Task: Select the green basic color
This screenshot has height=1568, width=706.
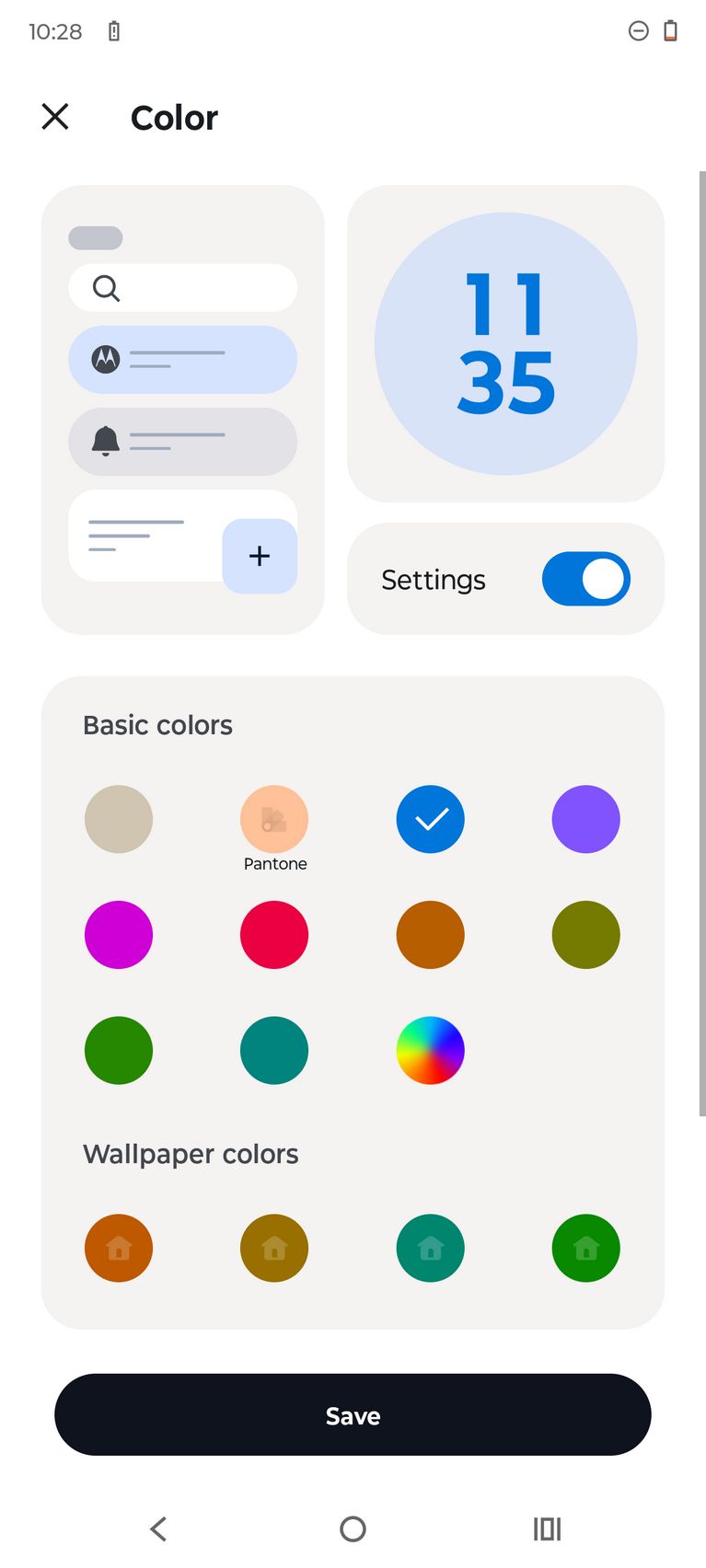Action: tap(119, 1050)
